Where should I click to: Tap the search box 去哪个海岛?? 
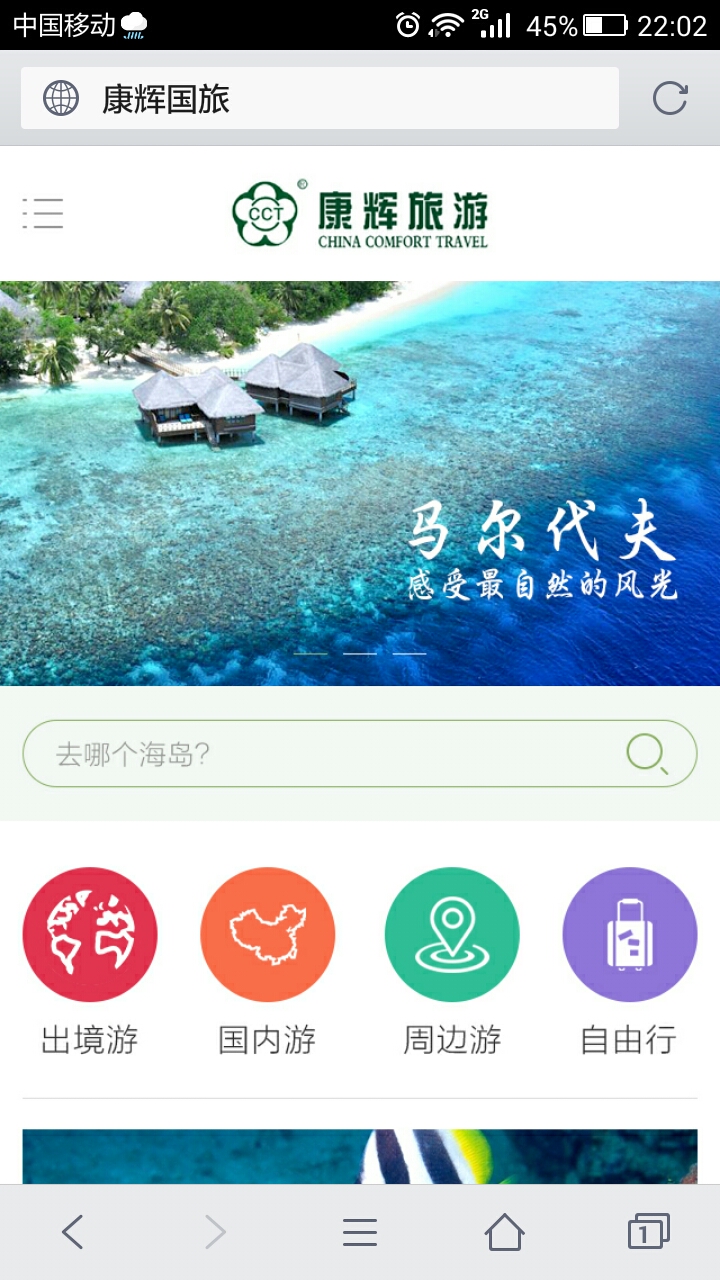(x=320, y=754)
